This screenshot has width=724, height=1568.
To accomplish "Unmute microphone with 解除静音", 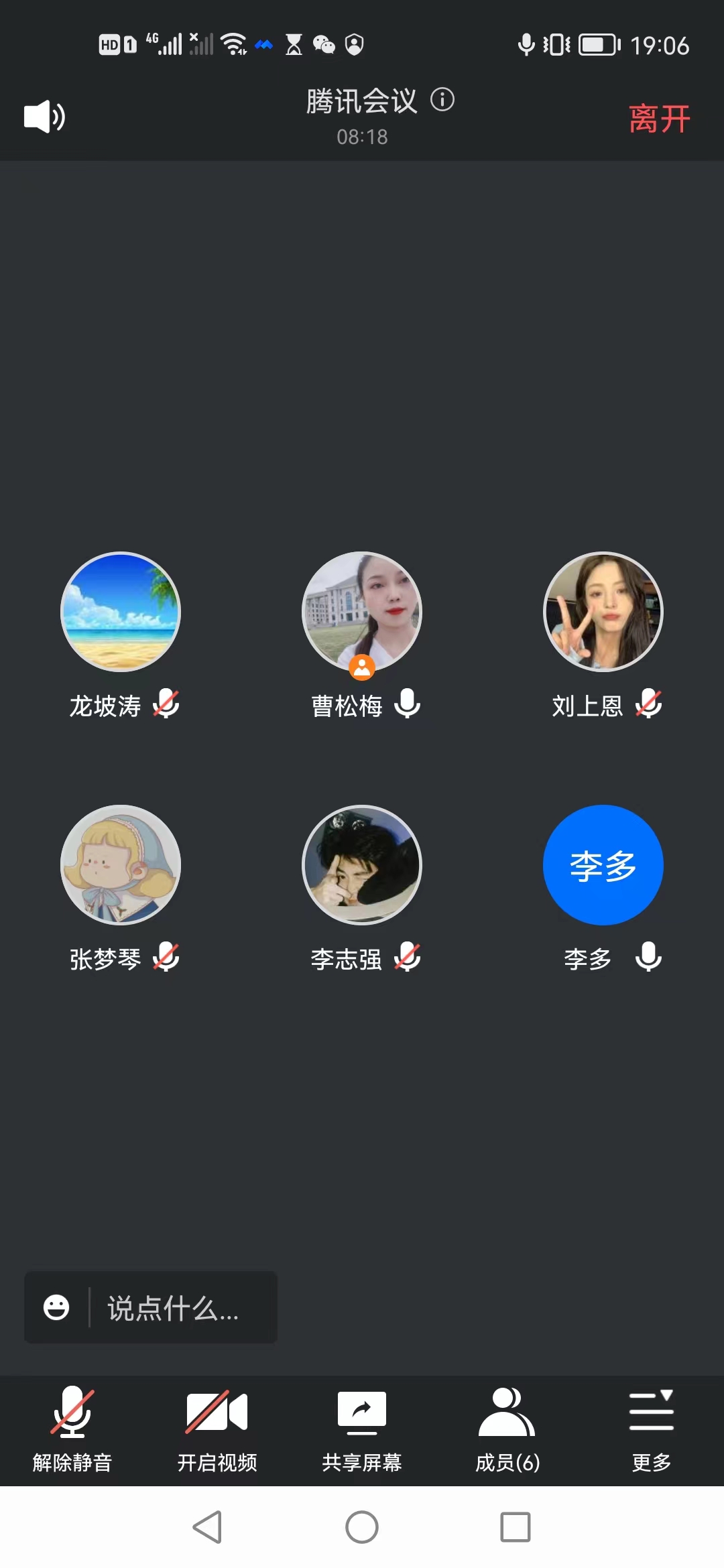I will coord(72,1429).
